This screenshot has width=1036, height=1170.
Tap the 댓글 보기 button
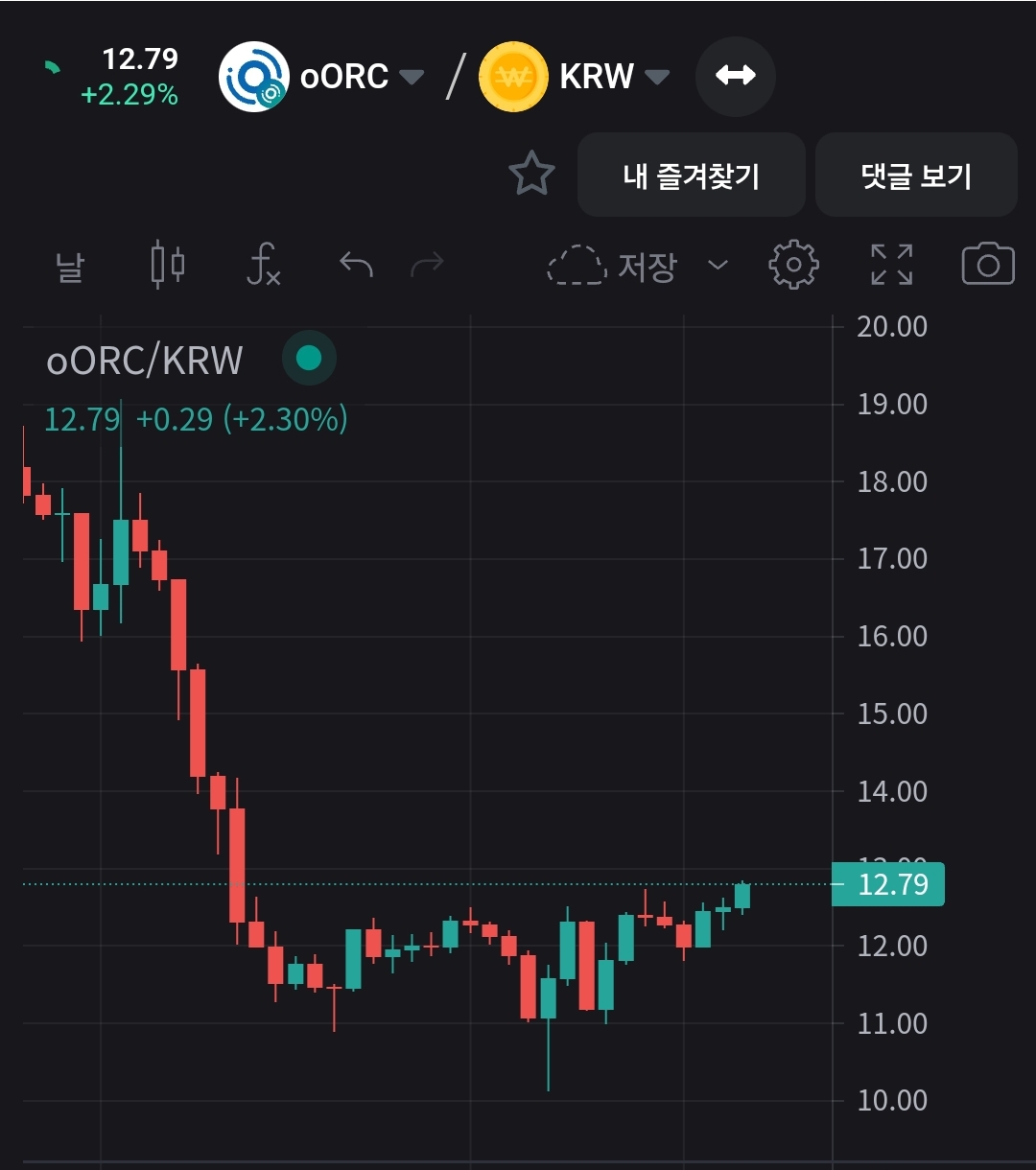click(x=916, y=175)
